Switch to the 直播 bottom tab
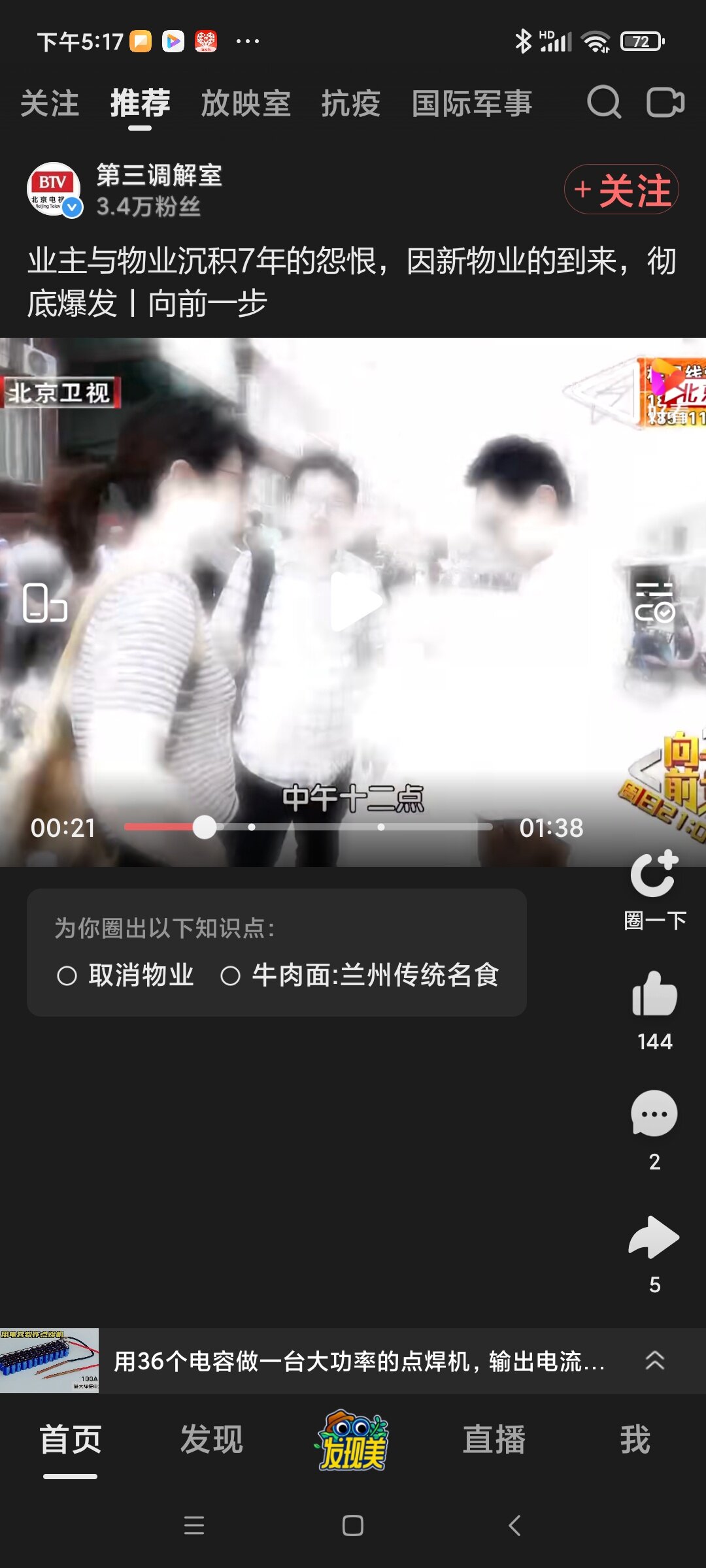 (x=494, y=1440)
